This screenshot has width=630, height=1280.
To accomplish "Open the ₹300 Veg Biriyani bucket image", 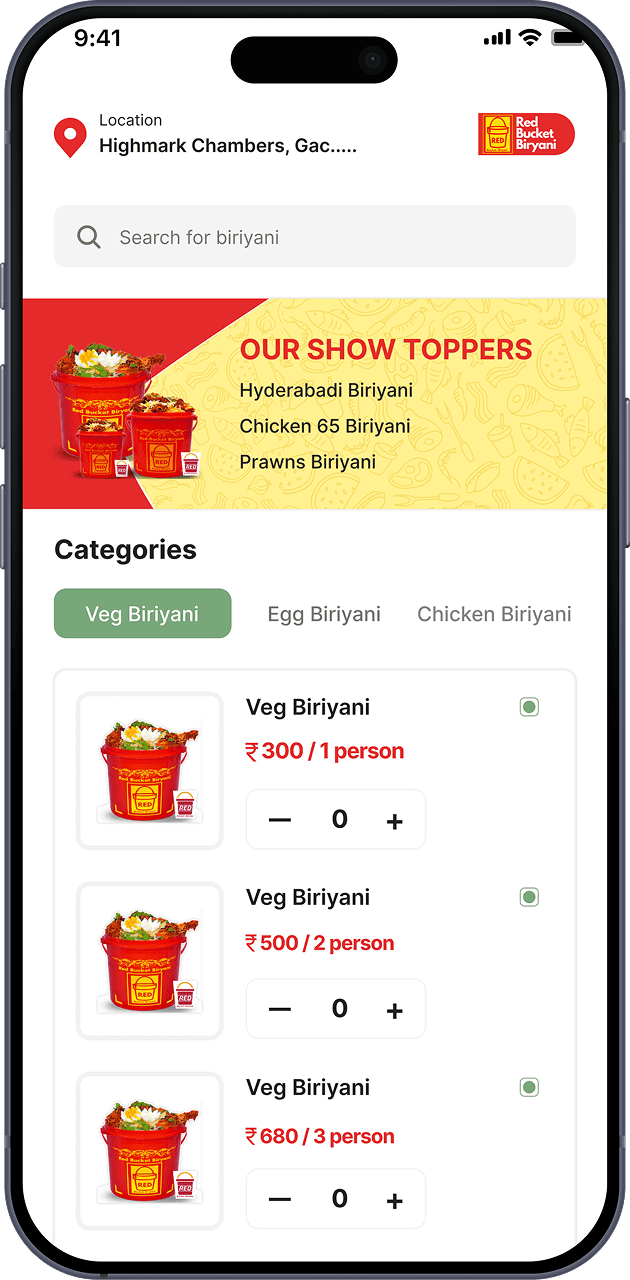I will click(150, 771).
